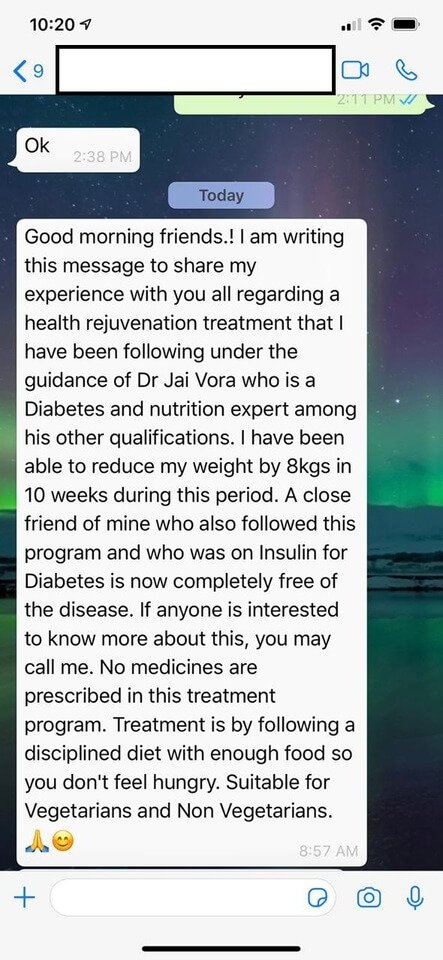Open the camera to send a photo
The width and height of the screenshot is (443, 960).
(368, 898)
